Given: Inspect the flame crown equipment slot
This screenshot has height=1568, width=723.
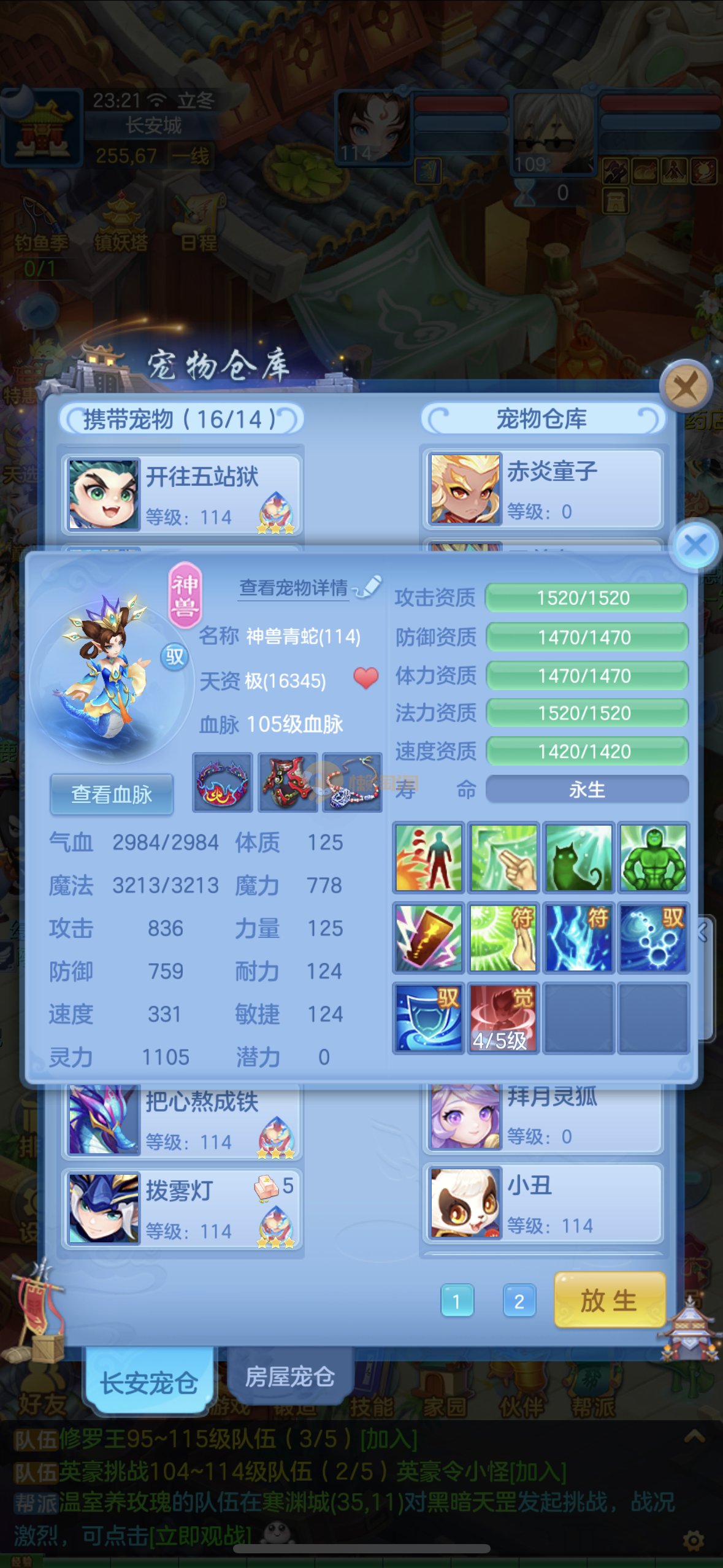Looking at the screenshot, I should pyautogui.click(x=223, y=782).
